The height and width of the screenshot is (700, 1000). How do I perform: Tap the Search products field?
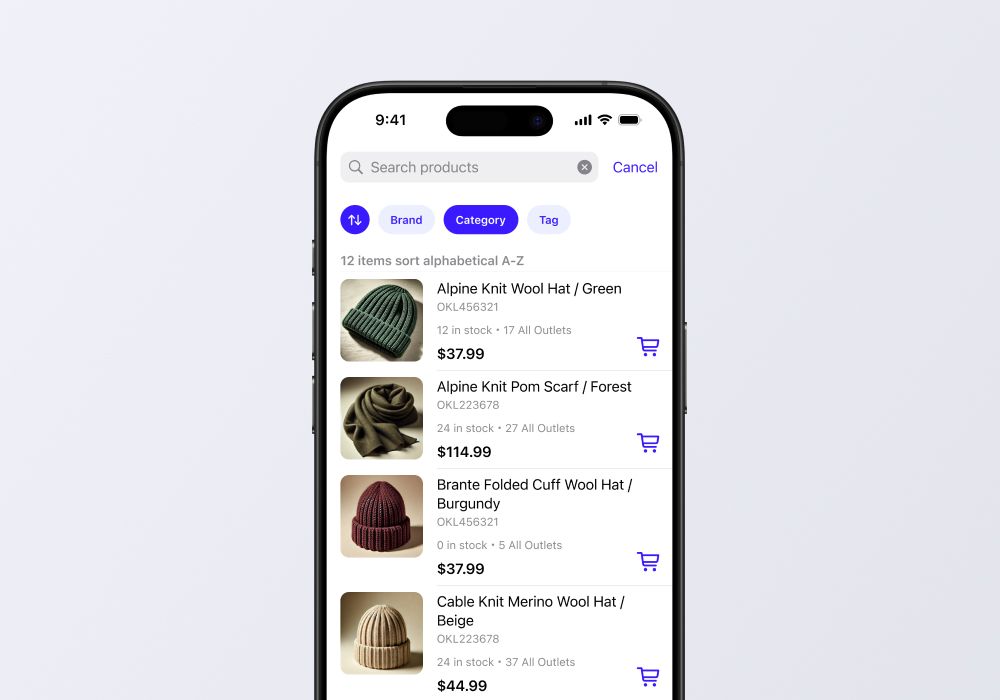[x=460, y=167]
